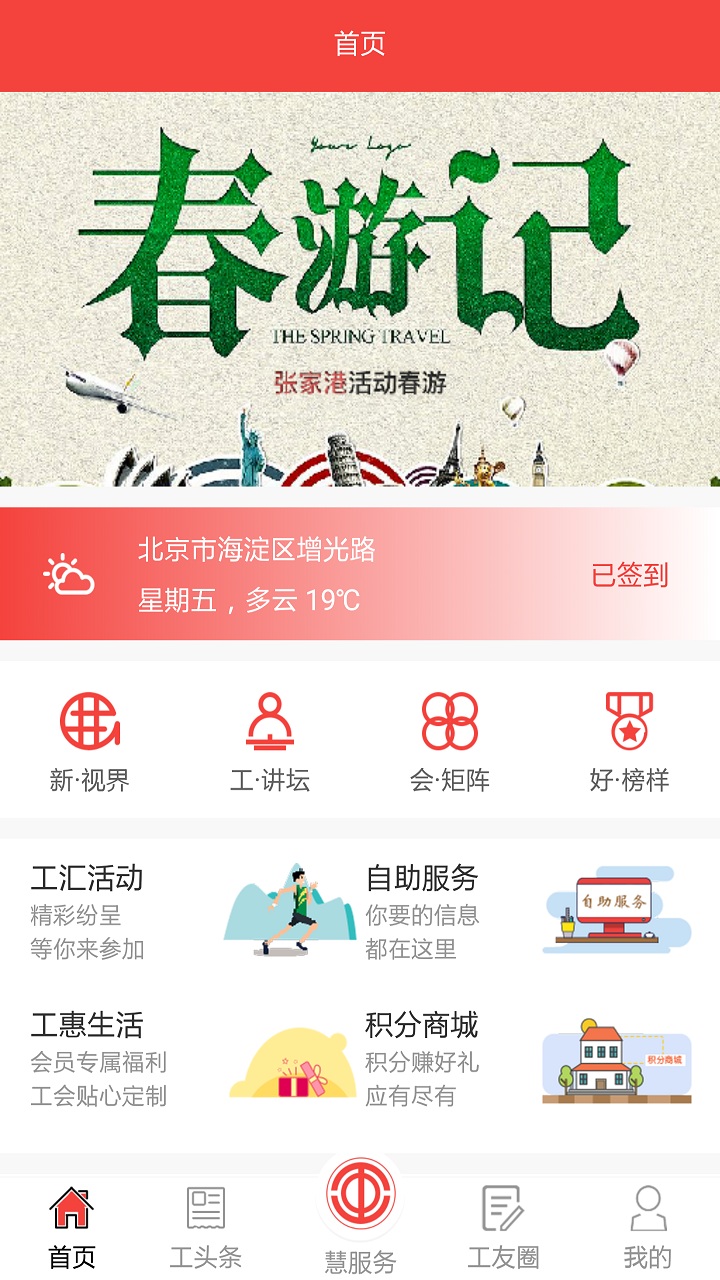720x1280 pixels.
Task: Open the 春游记 spring travel banner
Action: pyautogui.click(x=360, y=289)
